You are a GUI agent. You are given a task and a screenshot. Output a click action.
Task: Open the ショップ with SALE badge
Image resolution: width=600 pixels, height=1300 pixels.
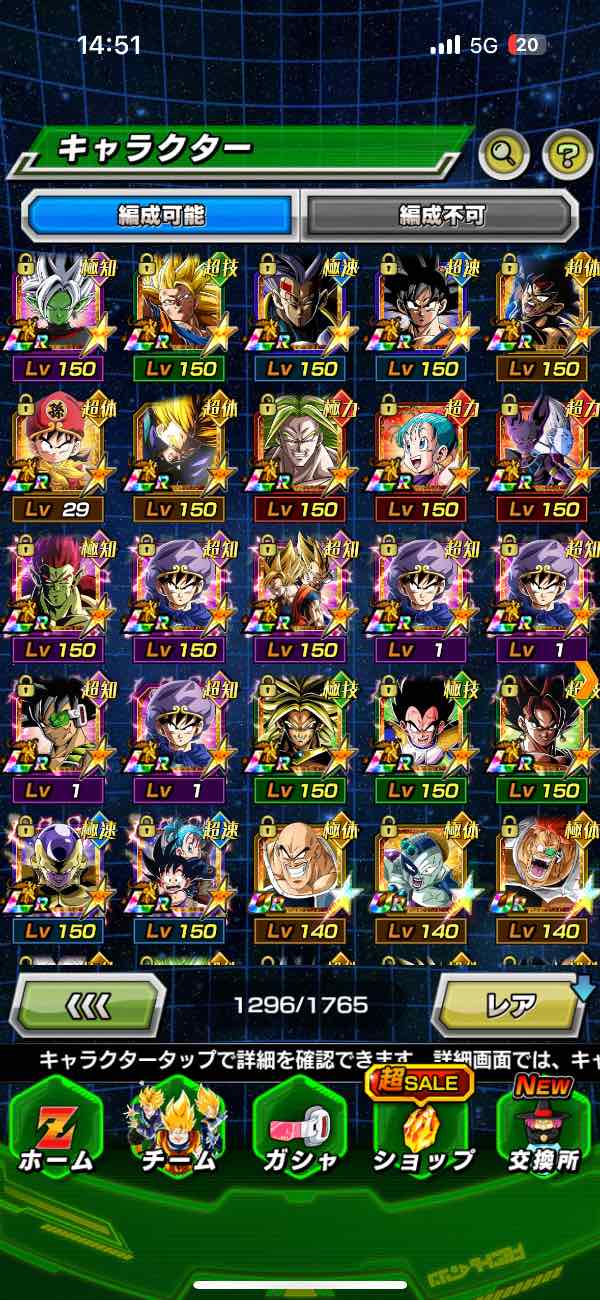(x=422, y=1130)
